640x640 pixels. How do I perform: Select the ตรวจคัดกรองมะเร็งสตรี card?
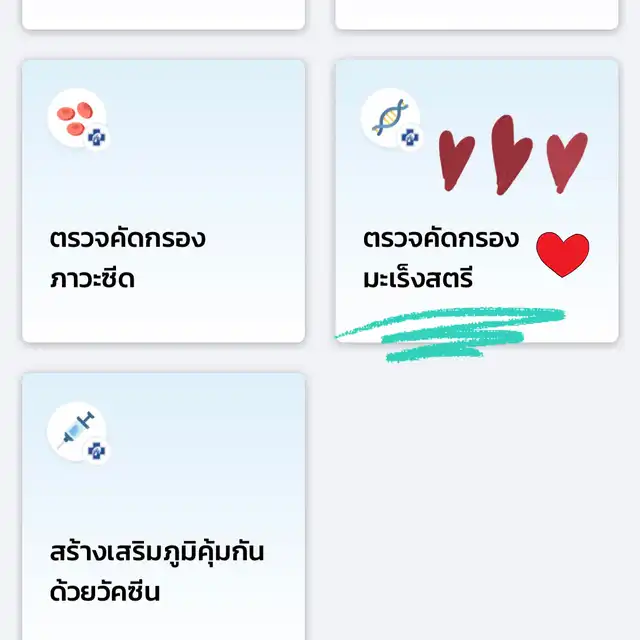click(476, 201)
